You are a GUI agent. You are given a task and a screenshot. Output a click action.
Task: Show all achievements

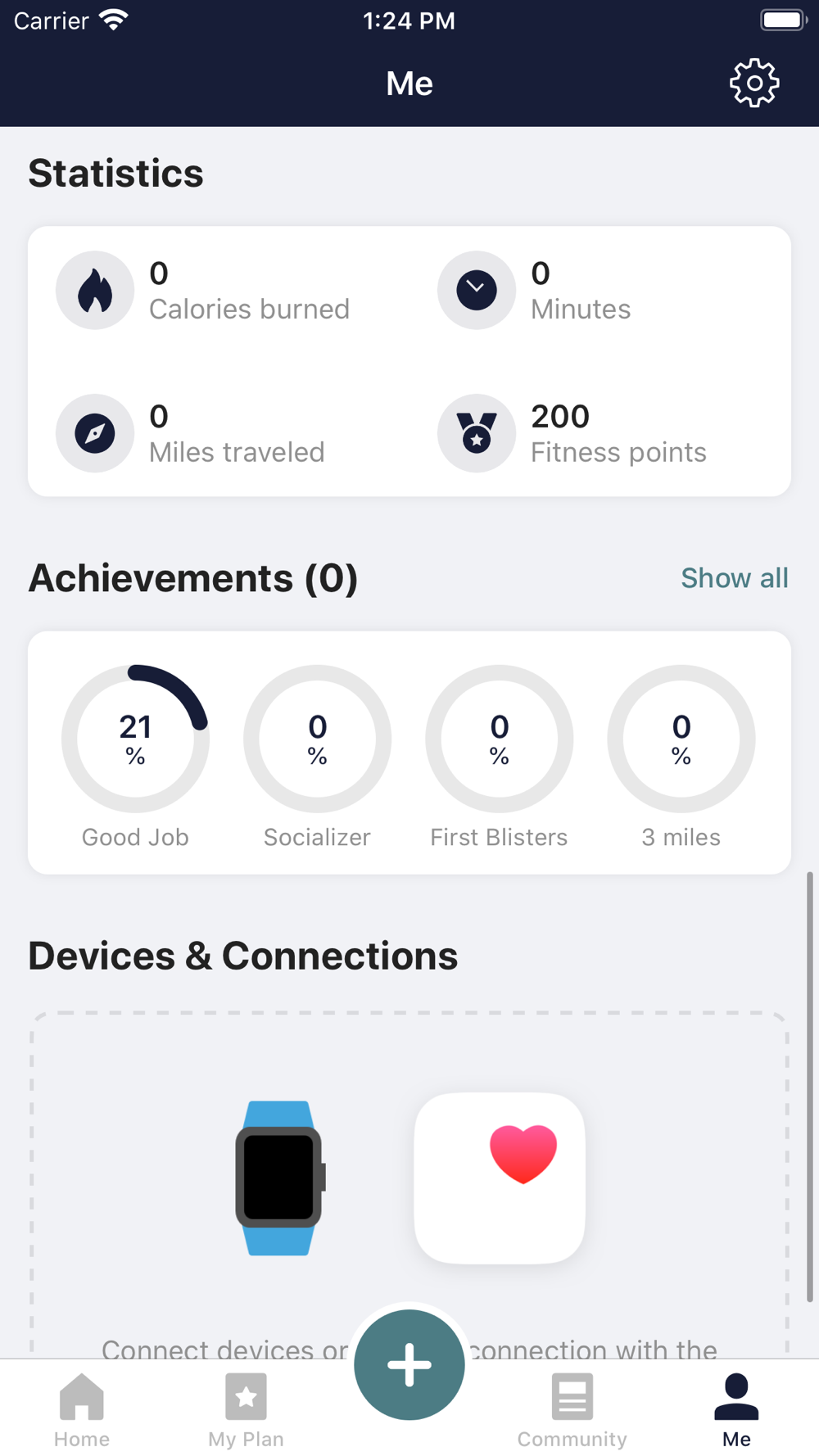pos(735,578)
